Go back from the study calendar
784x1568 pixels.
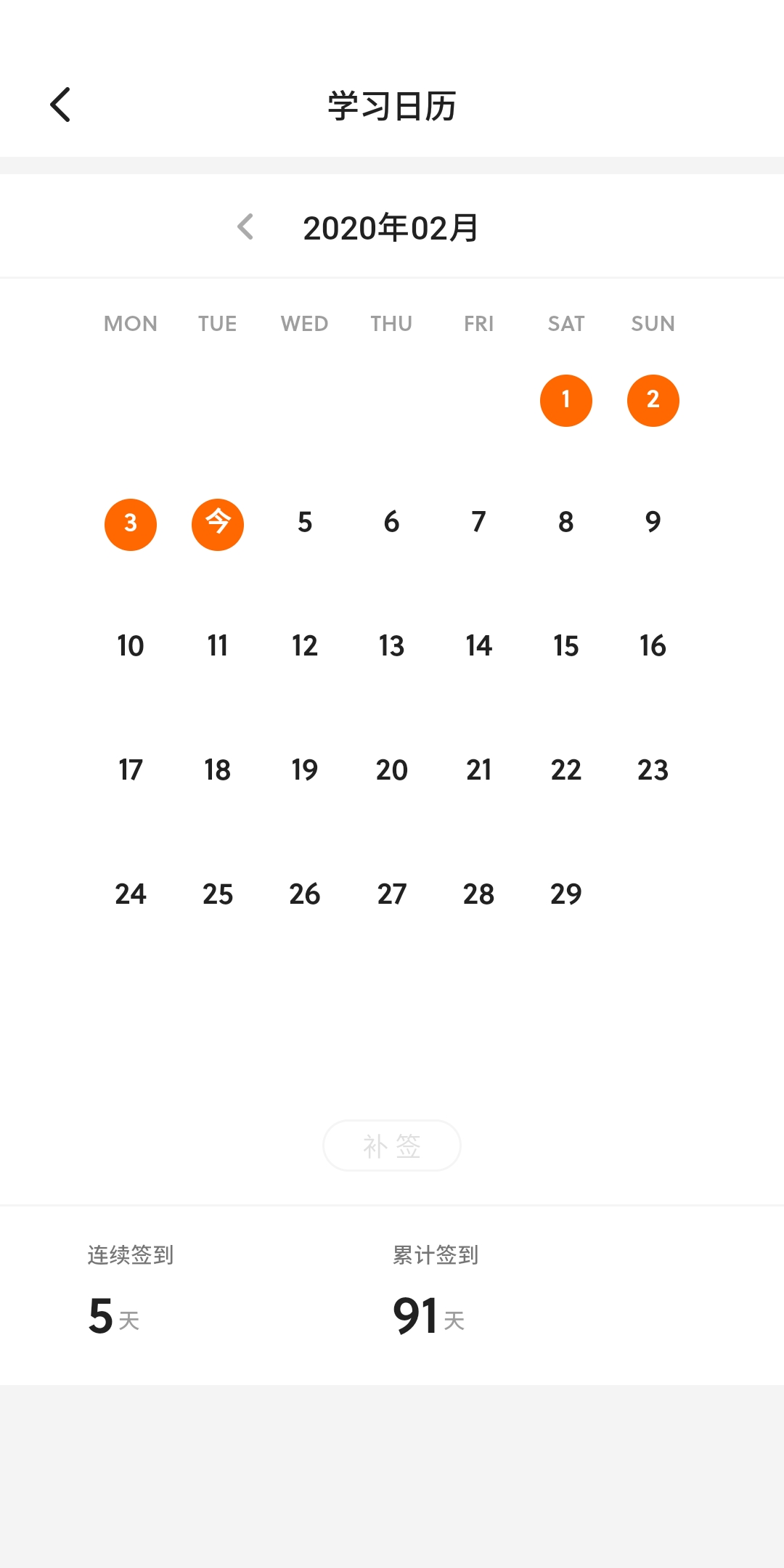60,105
